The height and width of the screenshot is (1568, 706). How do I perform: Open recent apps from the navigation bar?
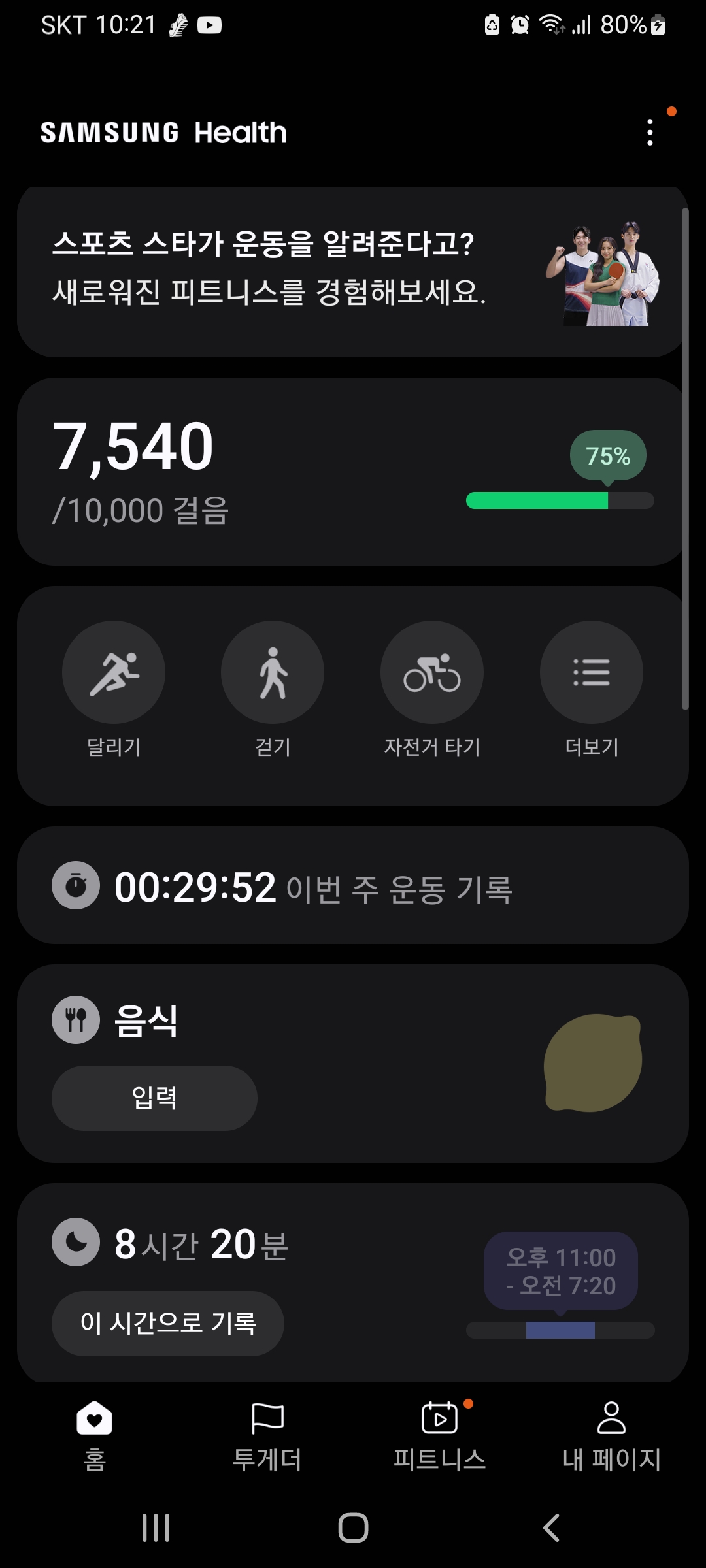tap(156, 1527)
